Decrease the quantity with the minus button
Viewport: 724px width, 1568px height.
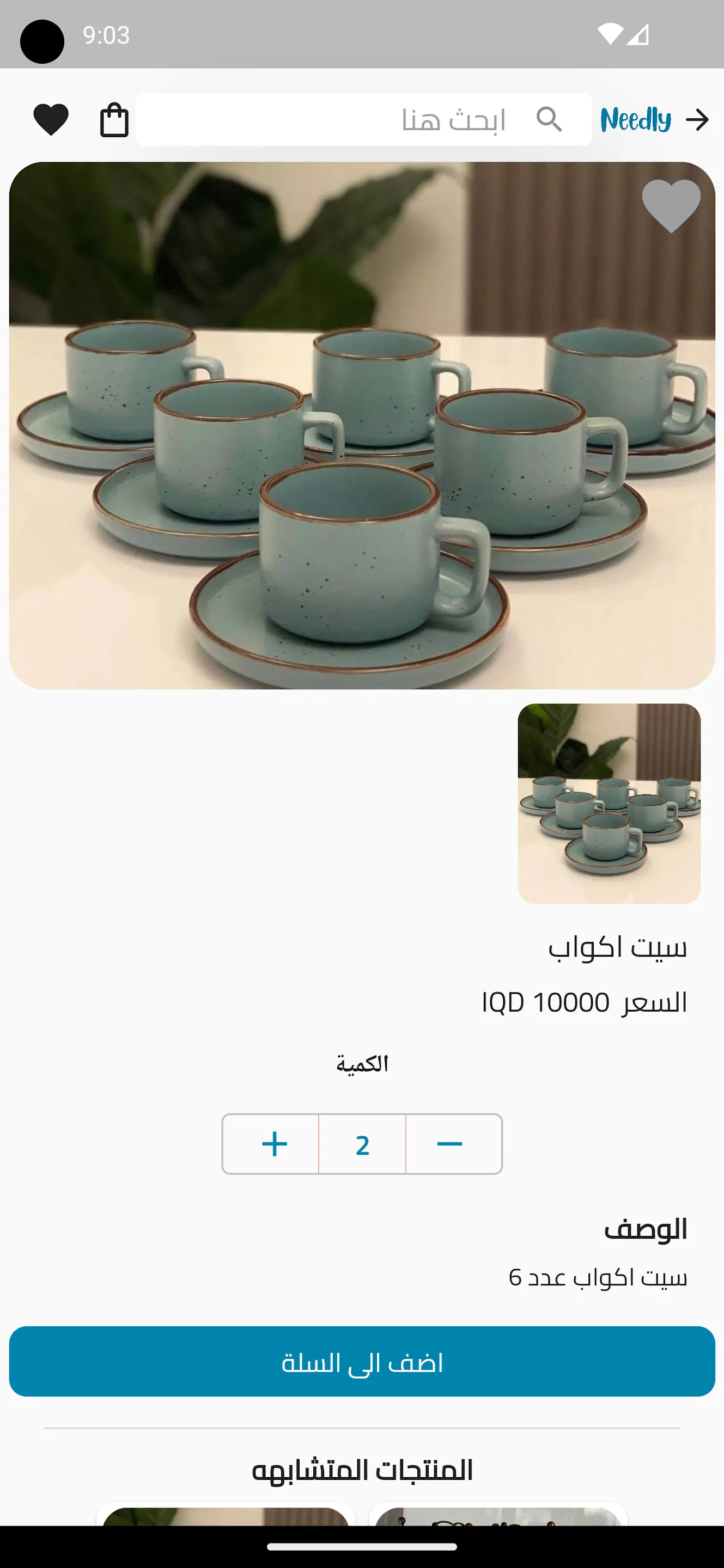coord(450,1144)
